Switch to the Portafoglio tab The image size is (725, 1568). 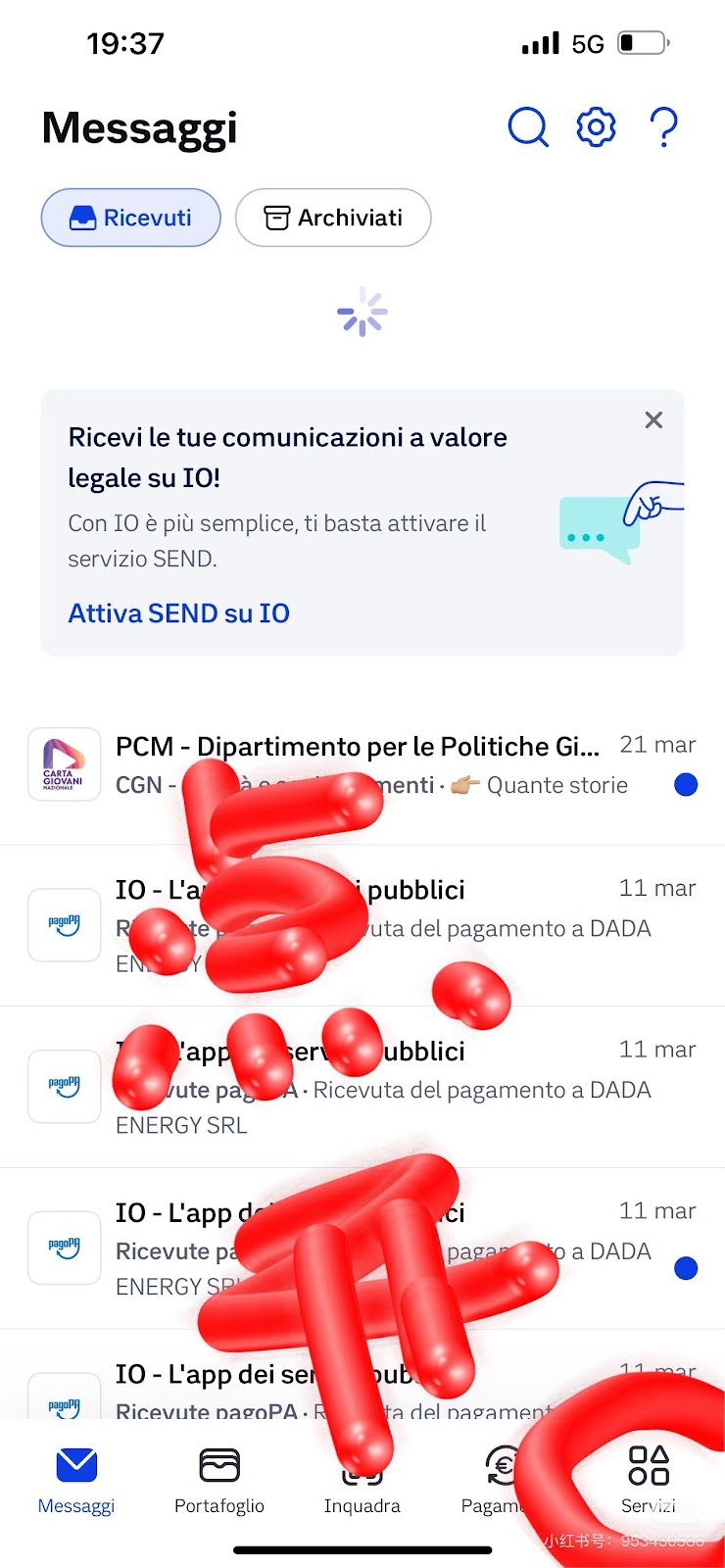click(x=219, y=1480)
